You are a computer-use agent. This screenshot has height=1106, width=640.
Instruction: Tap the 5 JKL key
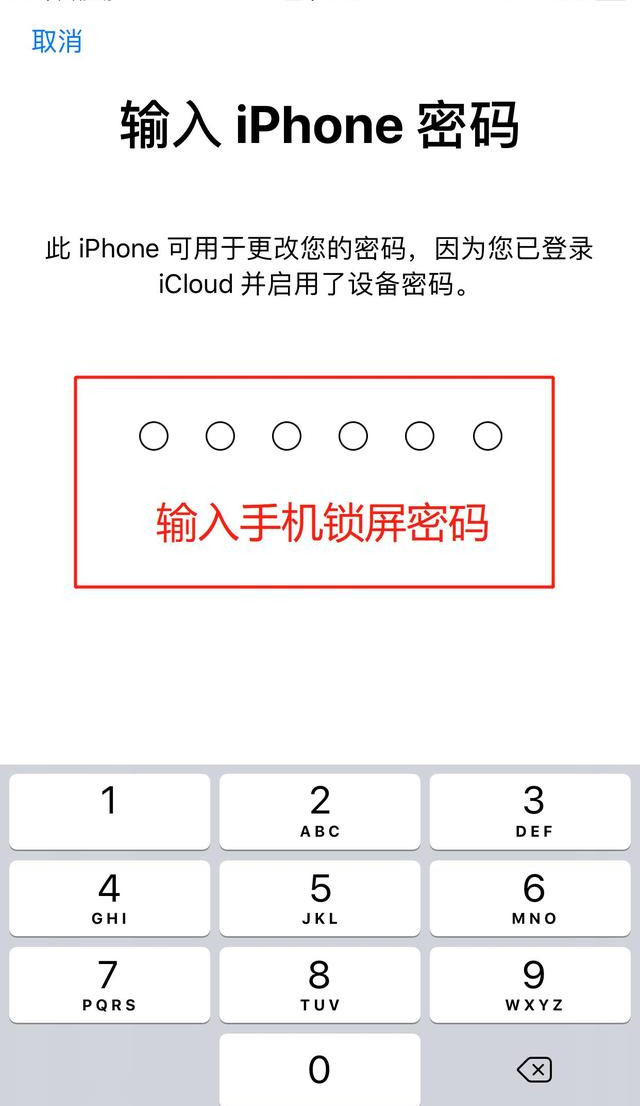(x=320, y=898)
